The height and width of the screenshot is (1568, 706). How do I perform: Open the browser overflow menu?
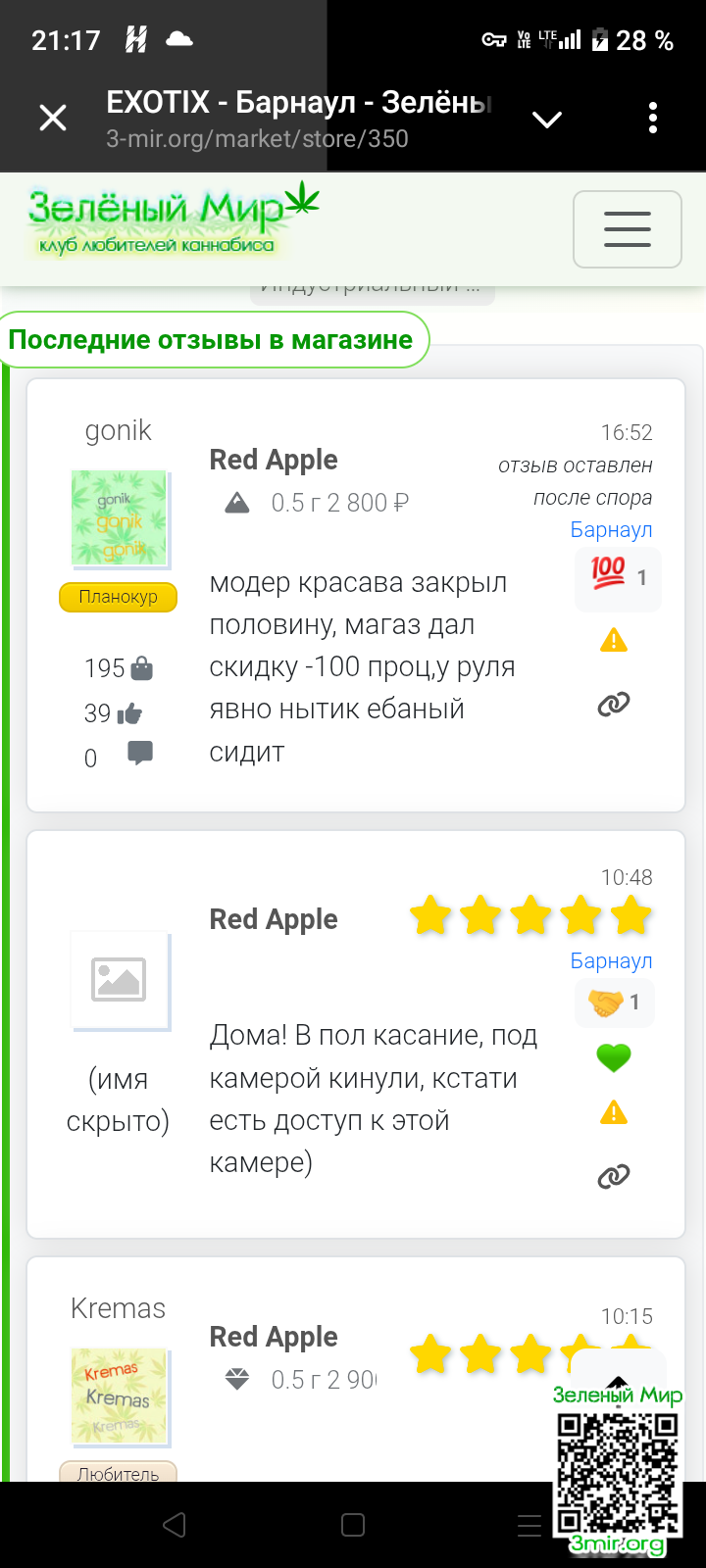pyautogui.click(x=653, y=119)
